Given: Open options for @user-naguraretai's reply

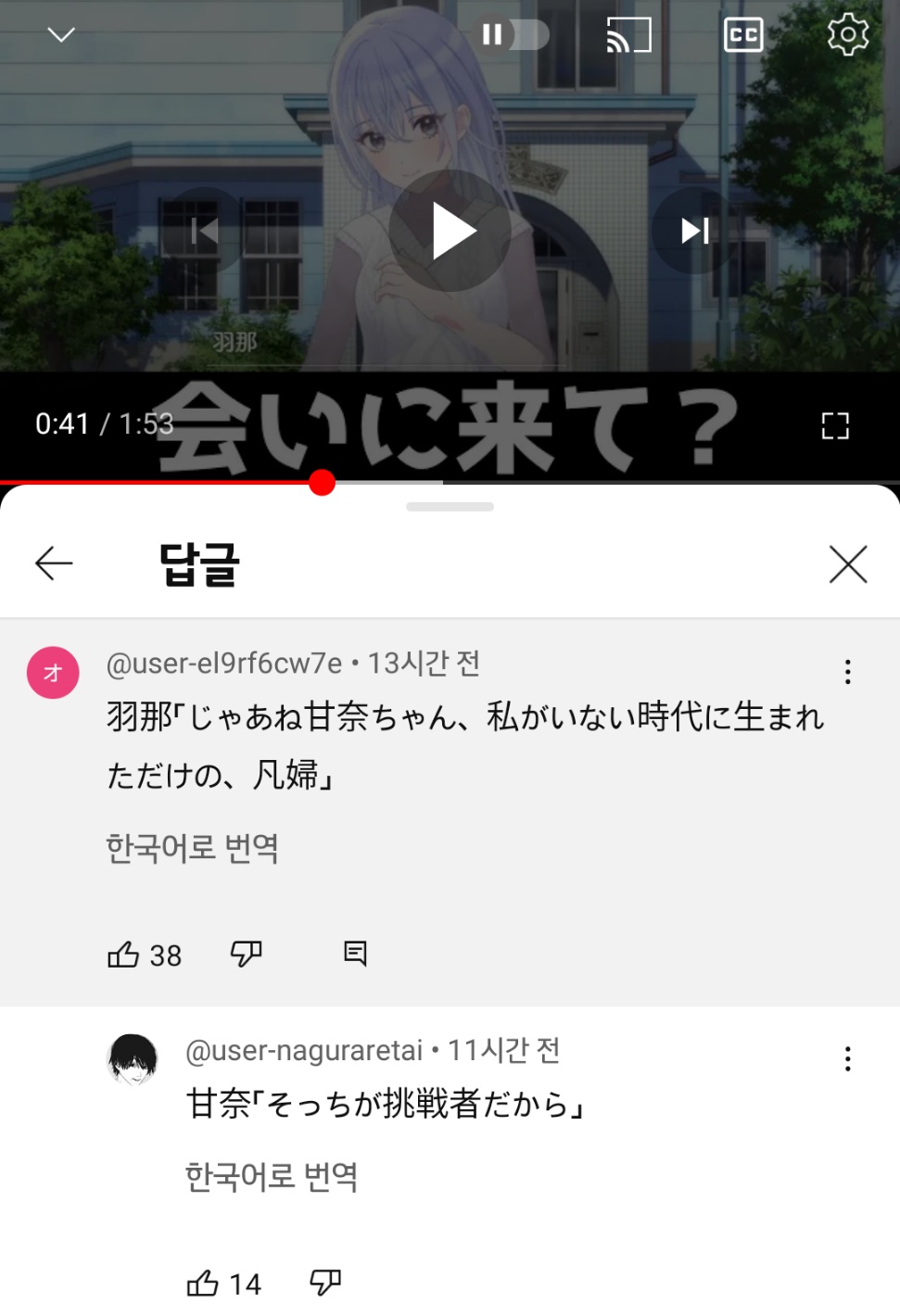Looking at the screenshot, I should pyautogui.click(x=847, y=1059).
